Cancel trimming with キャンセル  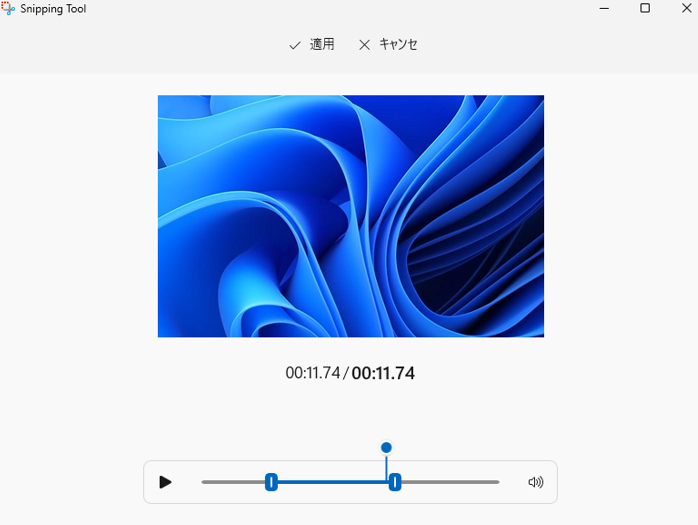[388, 45]
